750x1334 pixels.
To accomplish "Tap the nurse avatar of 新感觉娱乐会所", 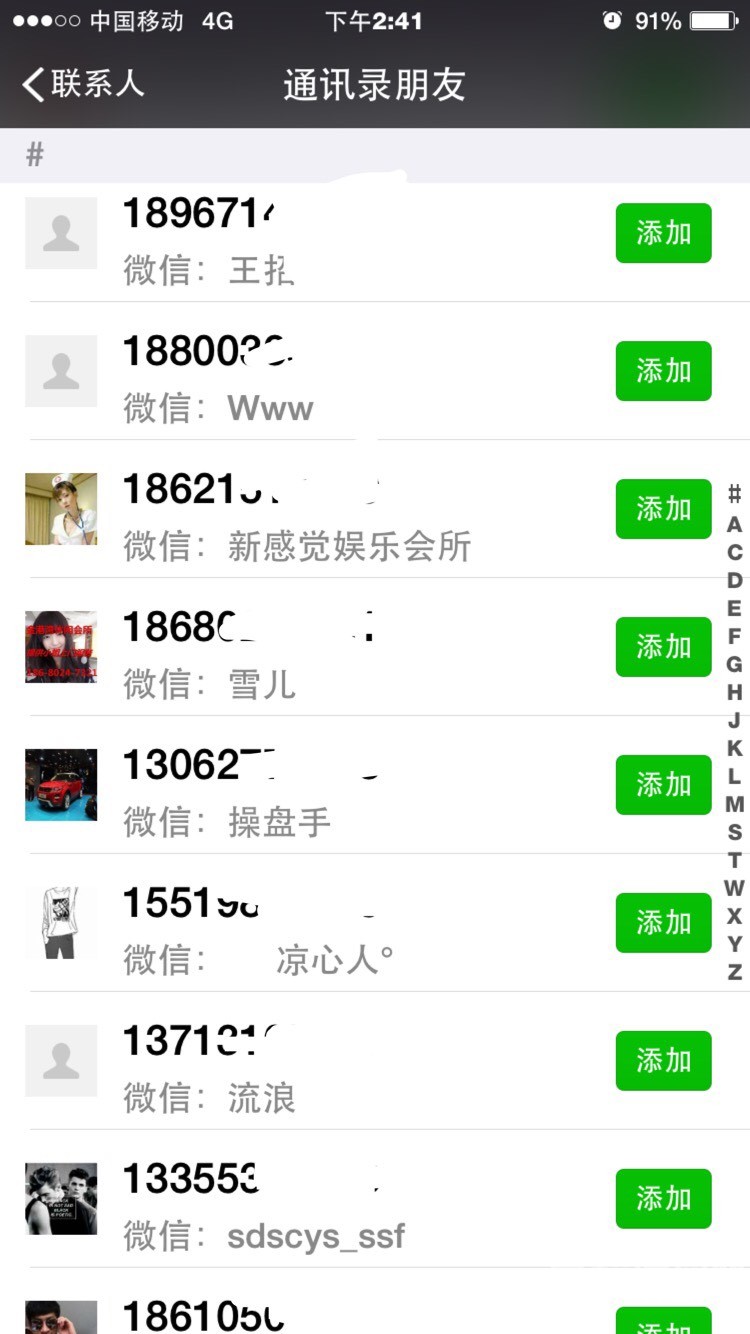I will coord(61,509).
